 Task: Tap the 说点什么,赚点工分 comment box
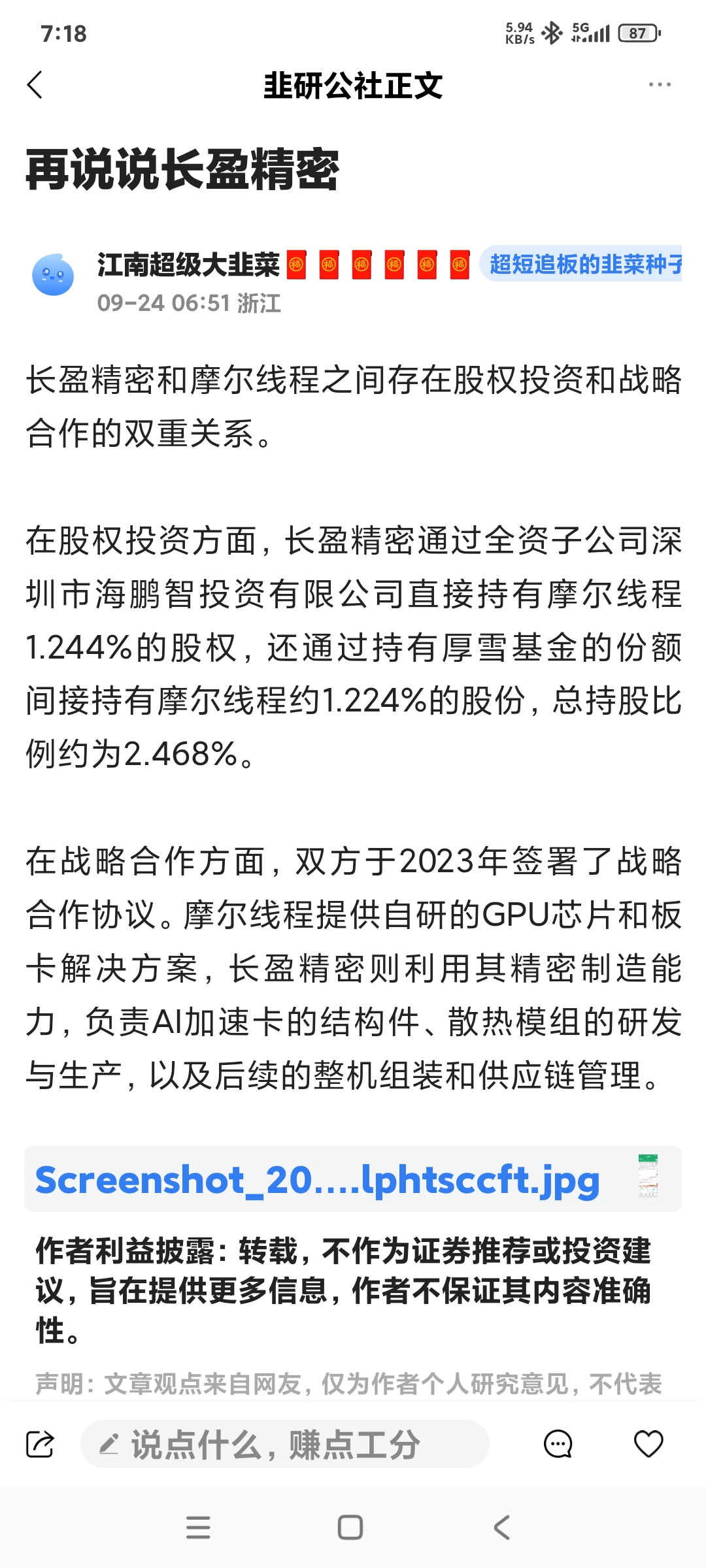[285, 1444]
